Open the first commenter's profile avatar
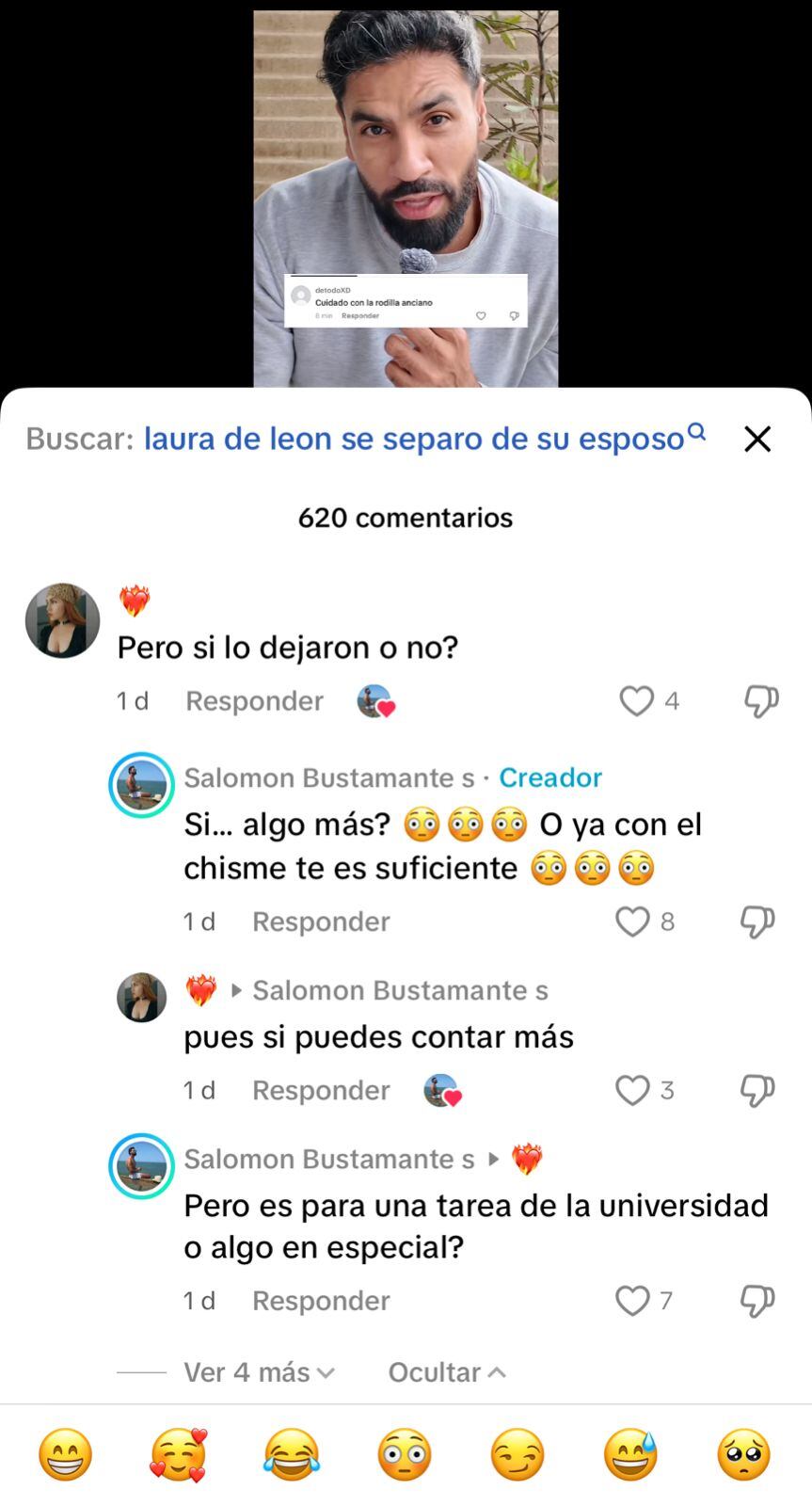This screenshot has width=812, height=1506. [x=62, y=620]
